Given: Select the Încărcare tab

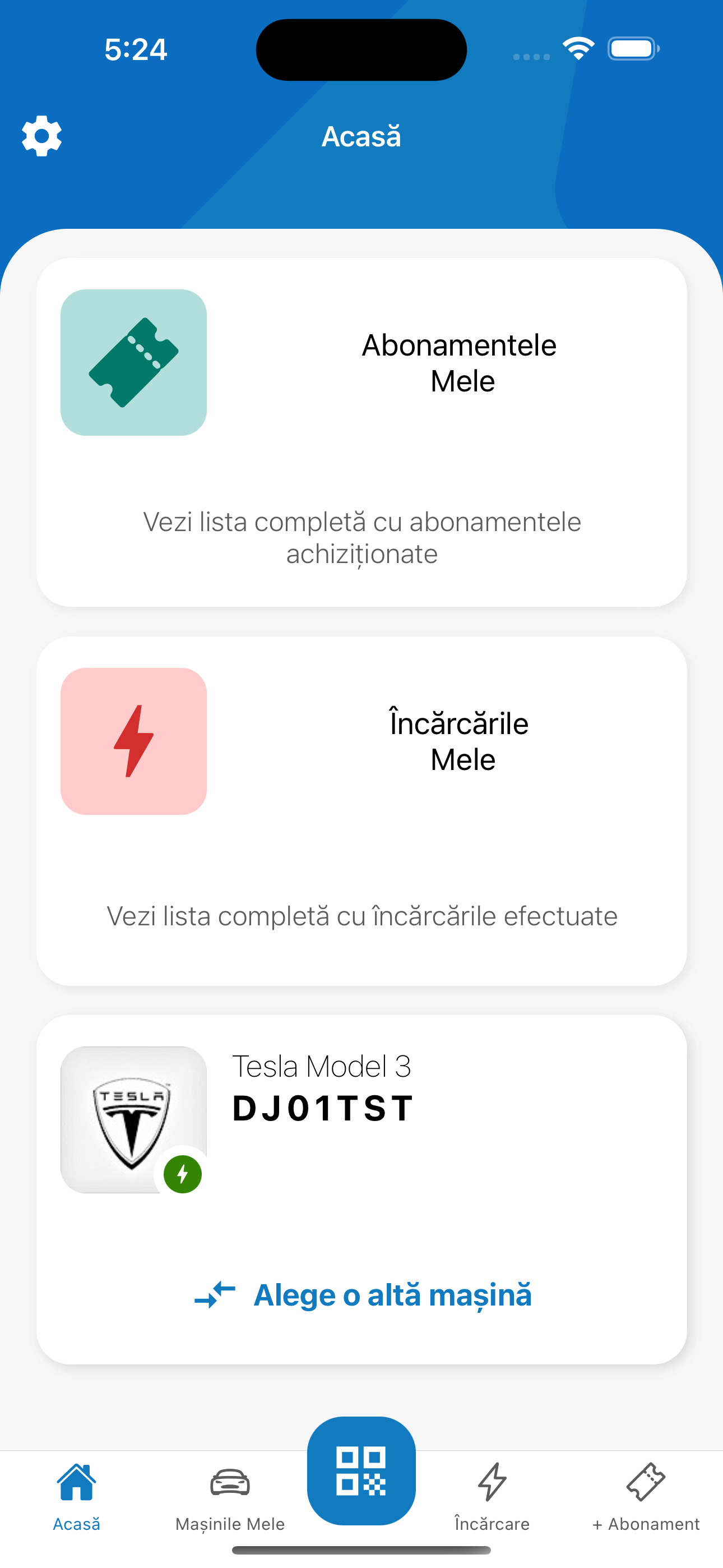Looking at the screenshot, I should 492,1496.
